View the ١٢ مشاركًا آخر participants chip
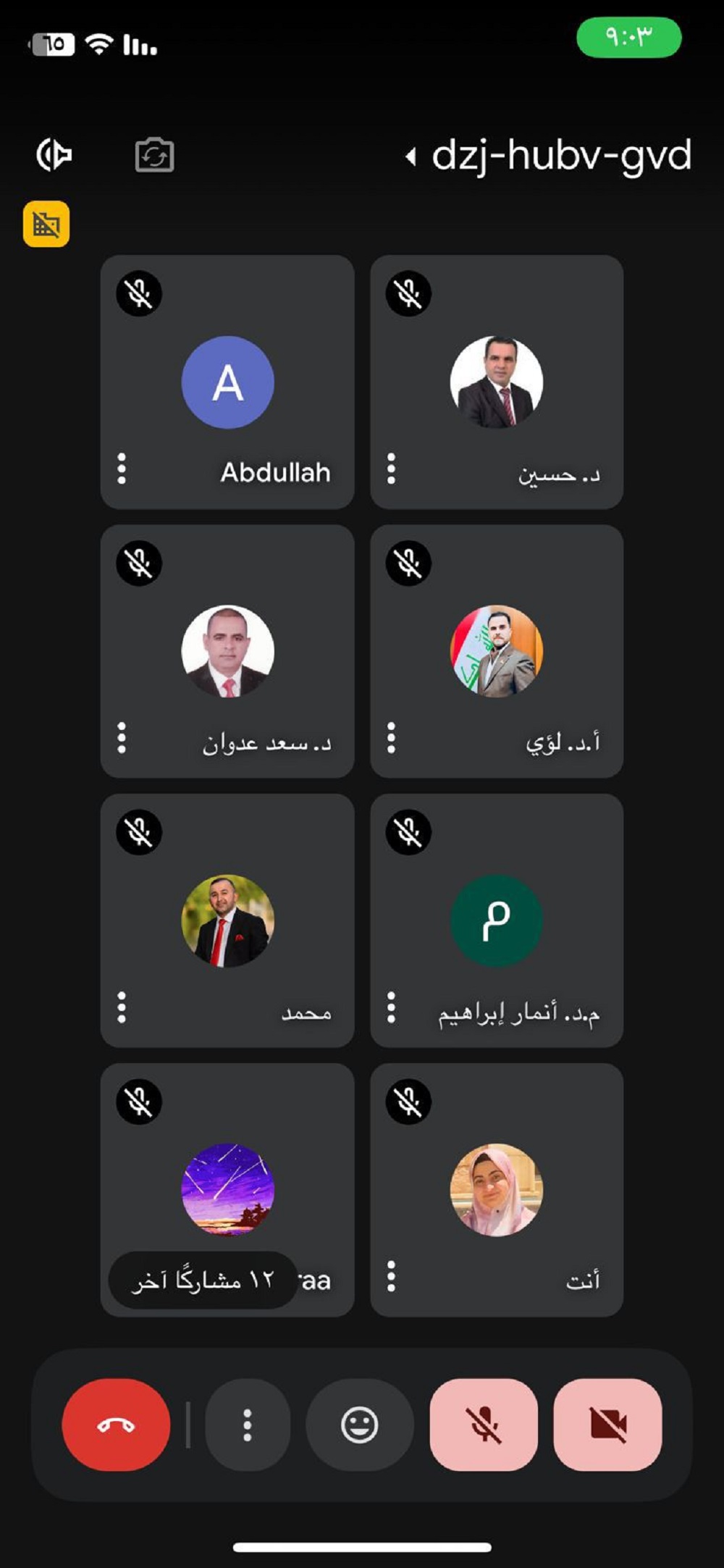 [x=203, y=1280]
